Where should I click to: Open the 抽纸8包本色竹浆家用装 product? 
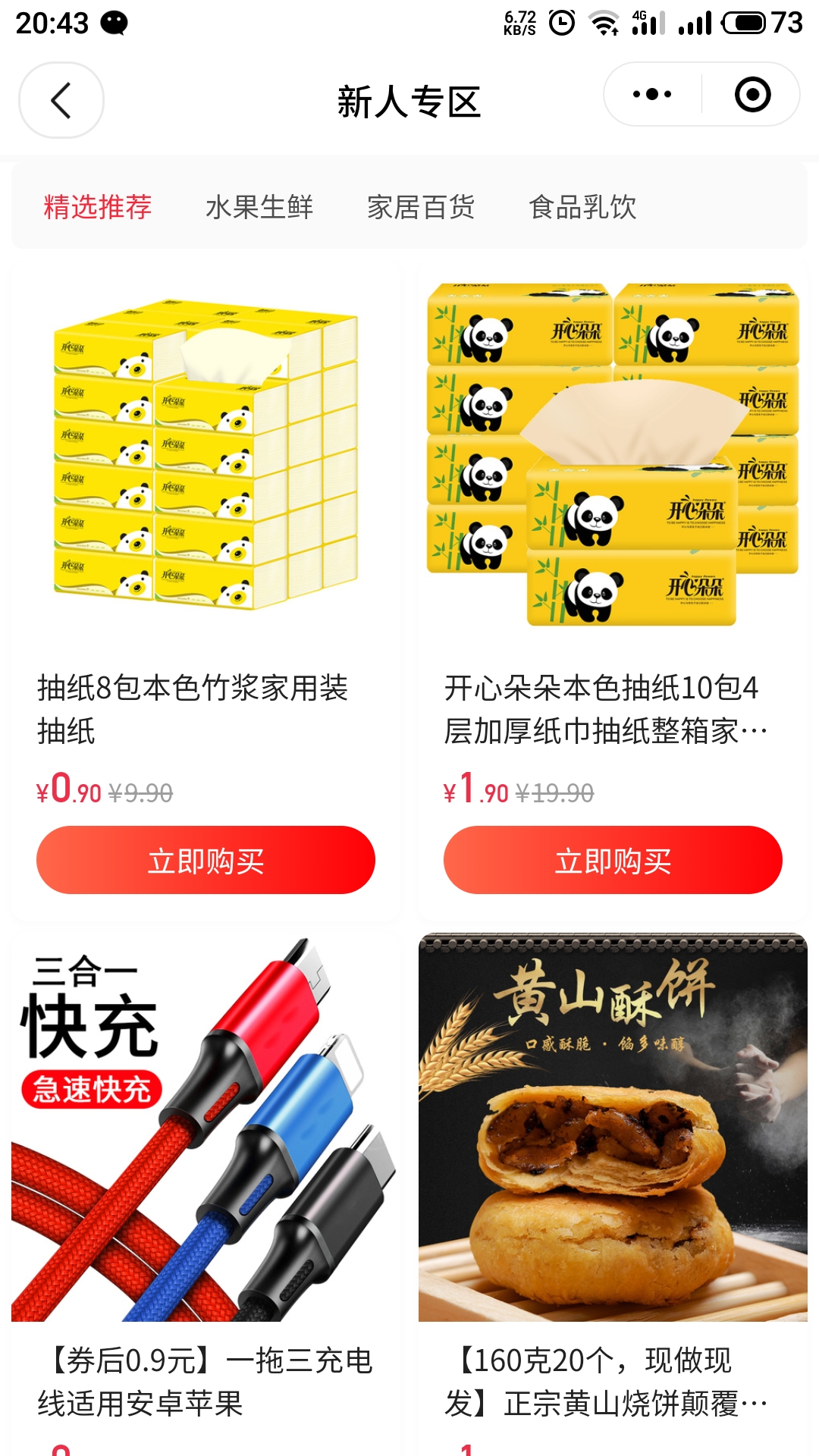205,455
